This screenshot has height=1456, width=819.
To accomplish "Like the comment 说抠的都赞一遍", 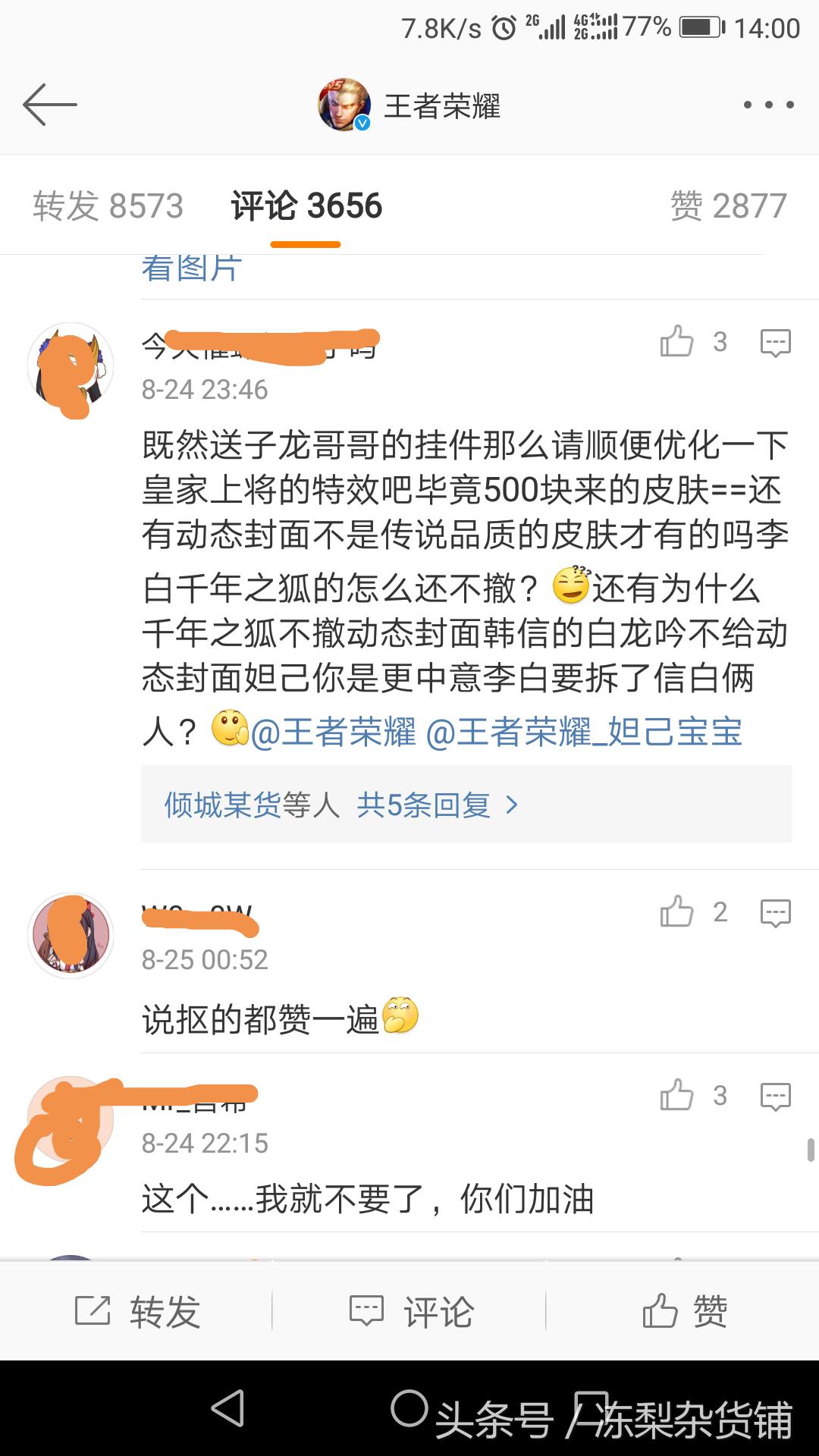I will tap(676, 912).
